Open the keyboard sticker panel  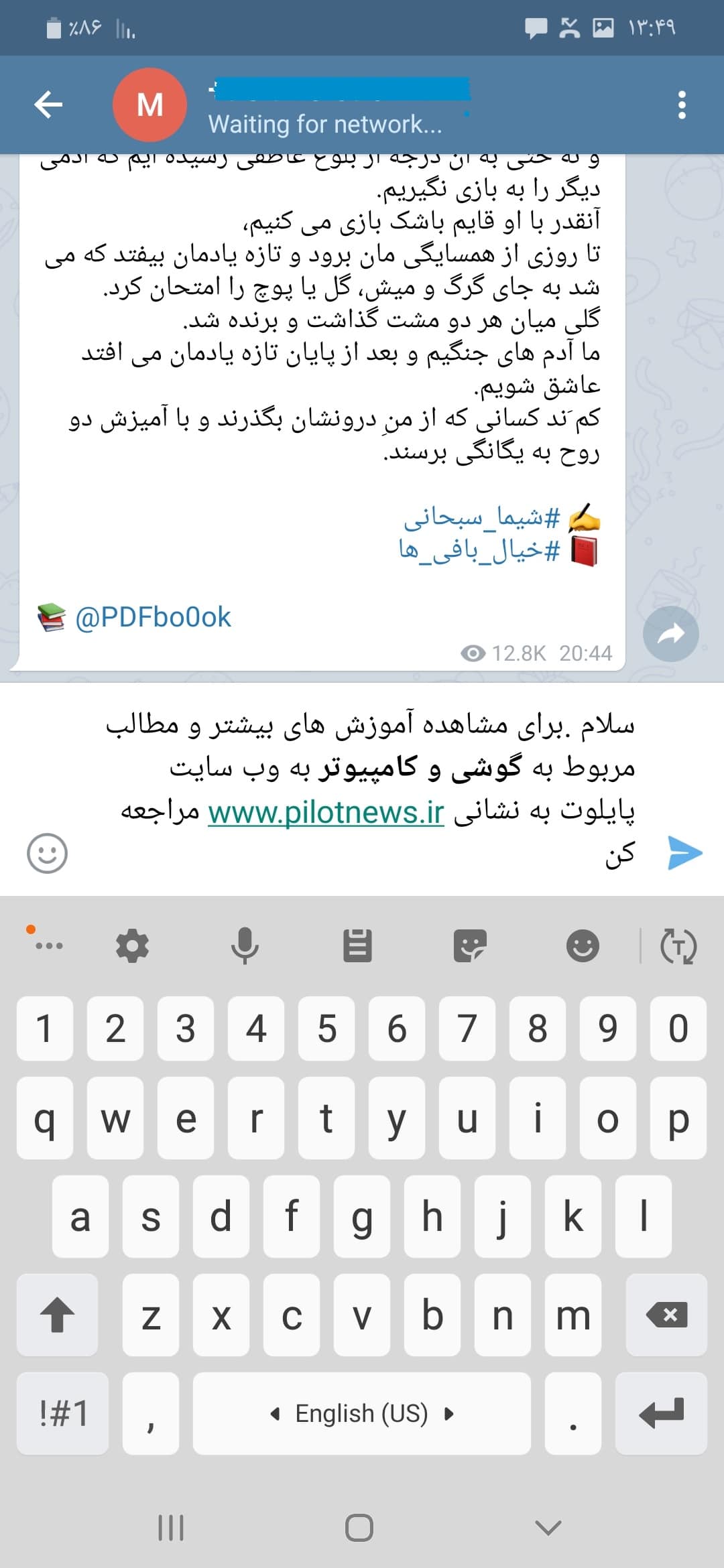pyautogui.click(x=470, y=946)
